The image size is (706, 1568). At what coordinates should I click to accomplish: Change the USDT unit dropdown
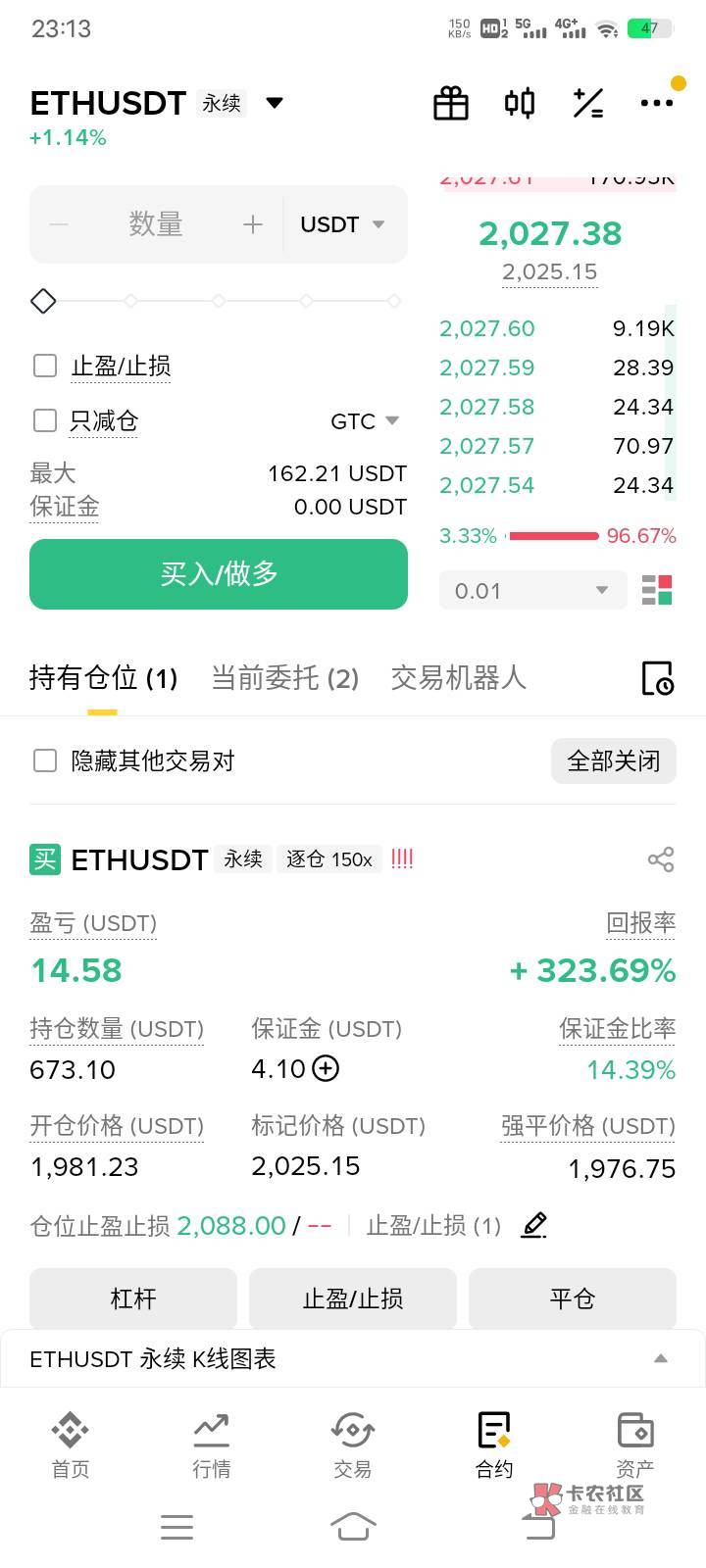342,224
